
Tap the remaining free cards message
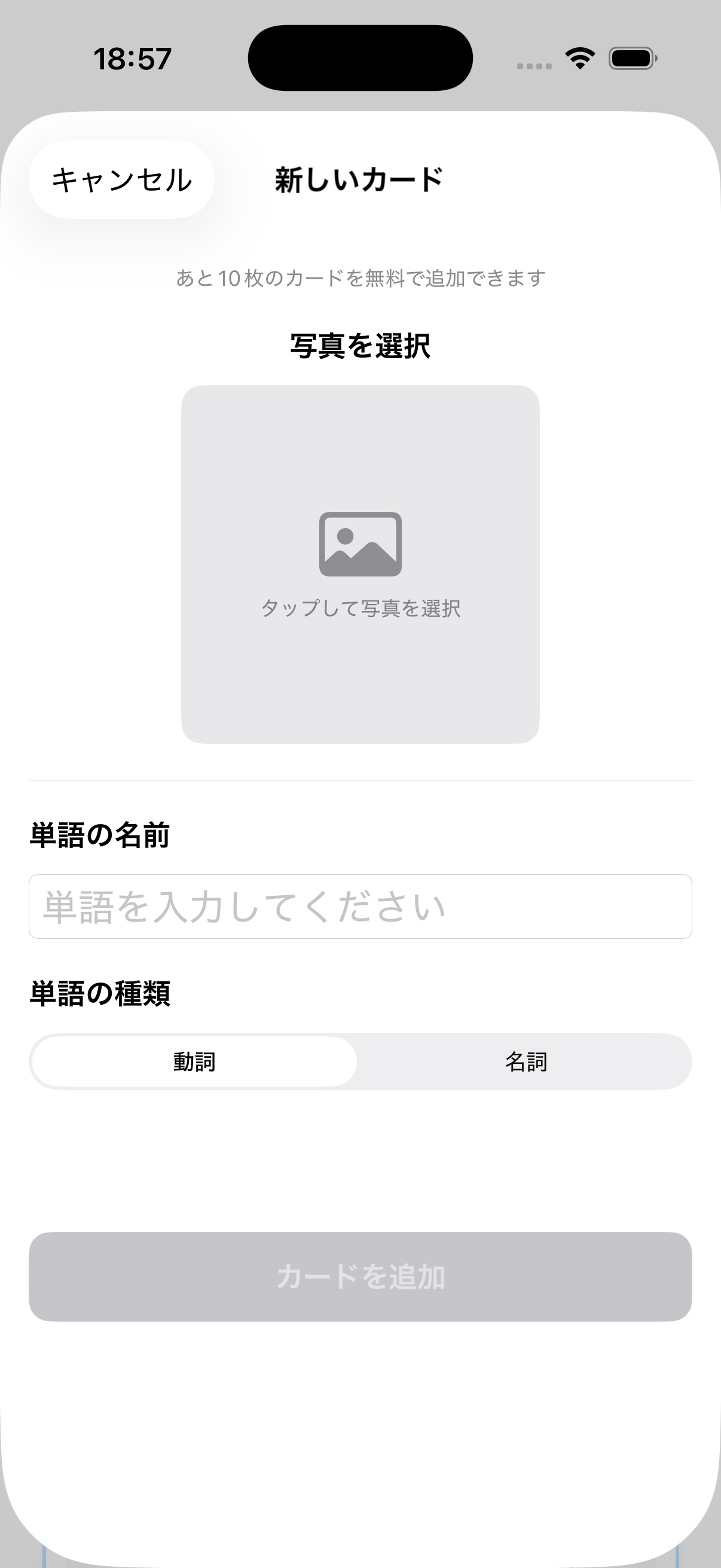[x=360, y=277]
